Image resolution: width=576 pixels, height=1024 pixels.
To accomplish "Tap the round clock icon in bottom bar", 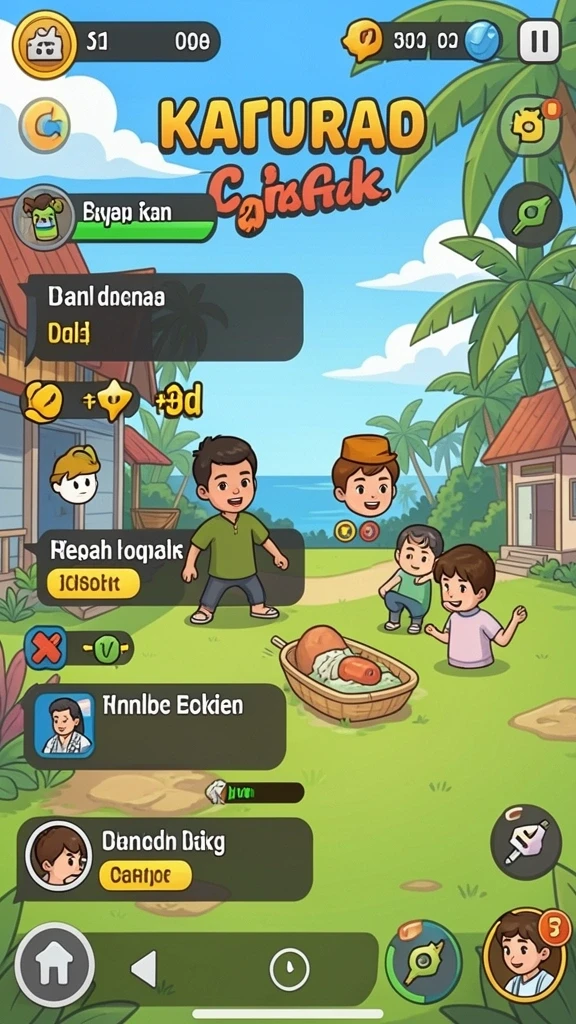I will coord(289,969).
